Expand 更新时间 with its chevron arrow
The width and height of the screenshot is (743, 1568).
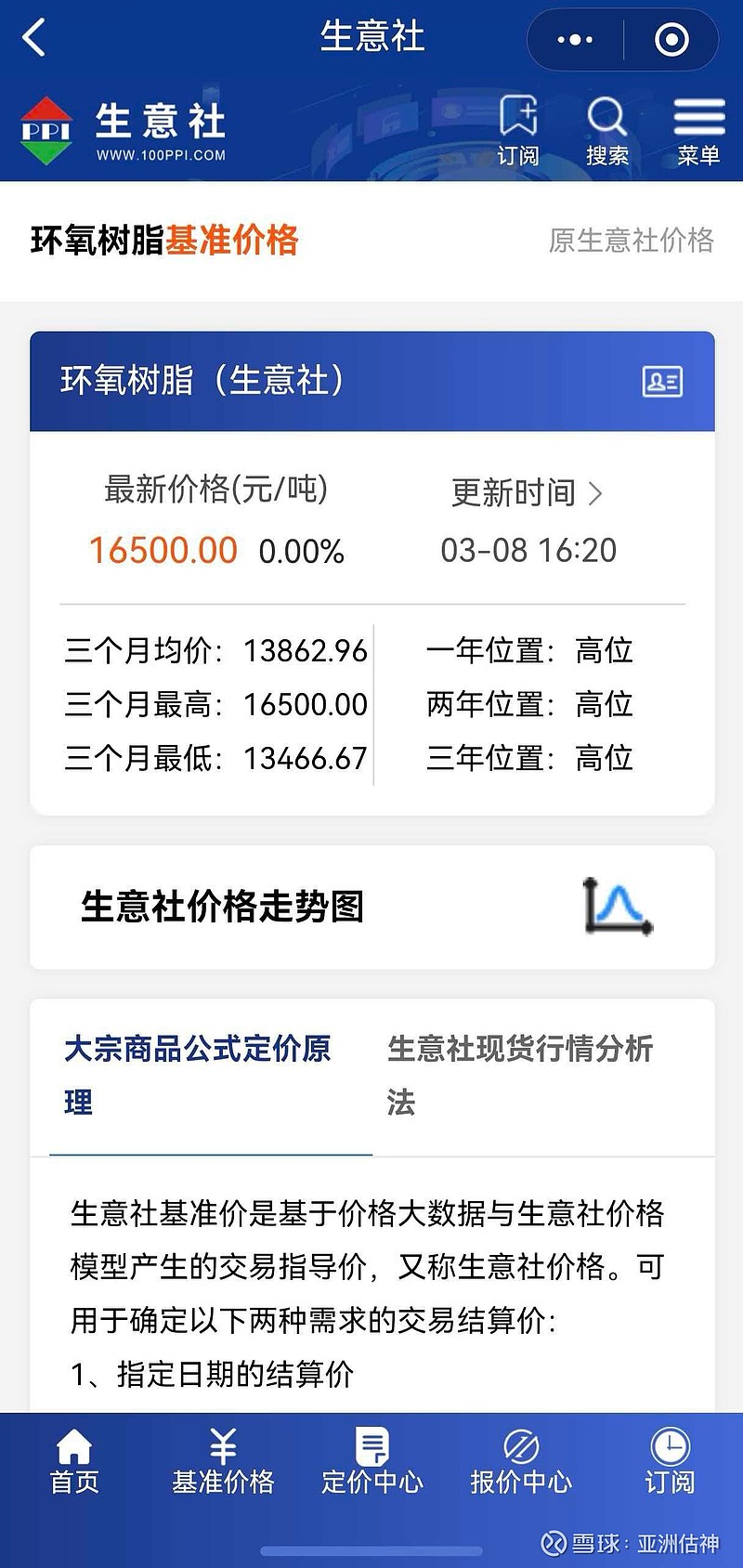tap(595, 495)
